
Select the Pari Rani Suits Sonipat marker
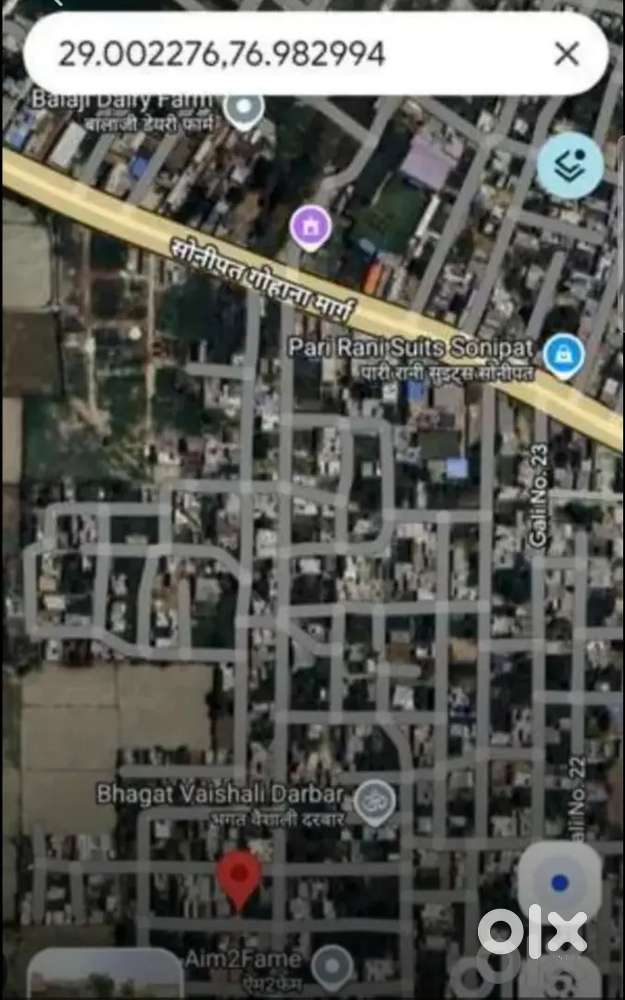pyautogui.click(x=564, y=356)
